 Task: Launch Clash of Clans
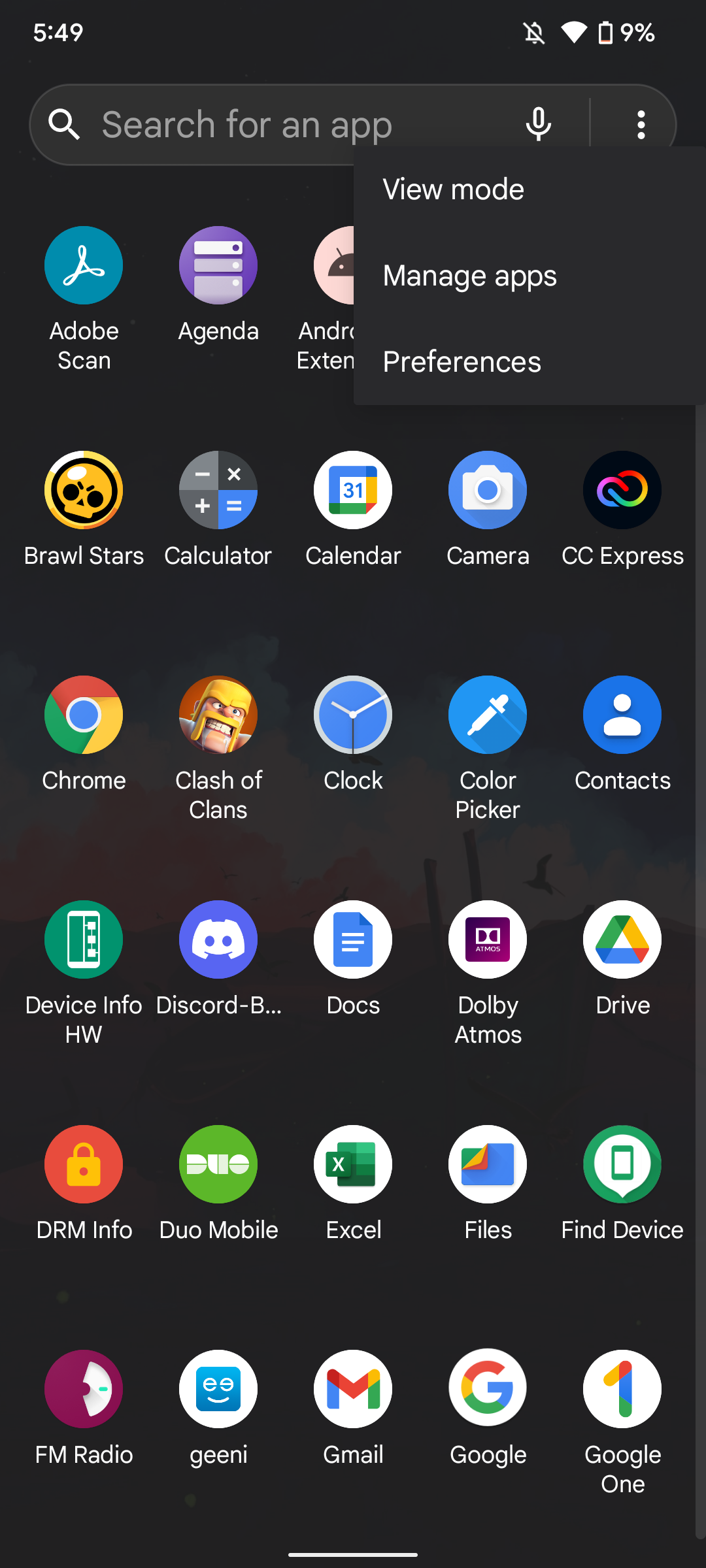tap(218, 715)
